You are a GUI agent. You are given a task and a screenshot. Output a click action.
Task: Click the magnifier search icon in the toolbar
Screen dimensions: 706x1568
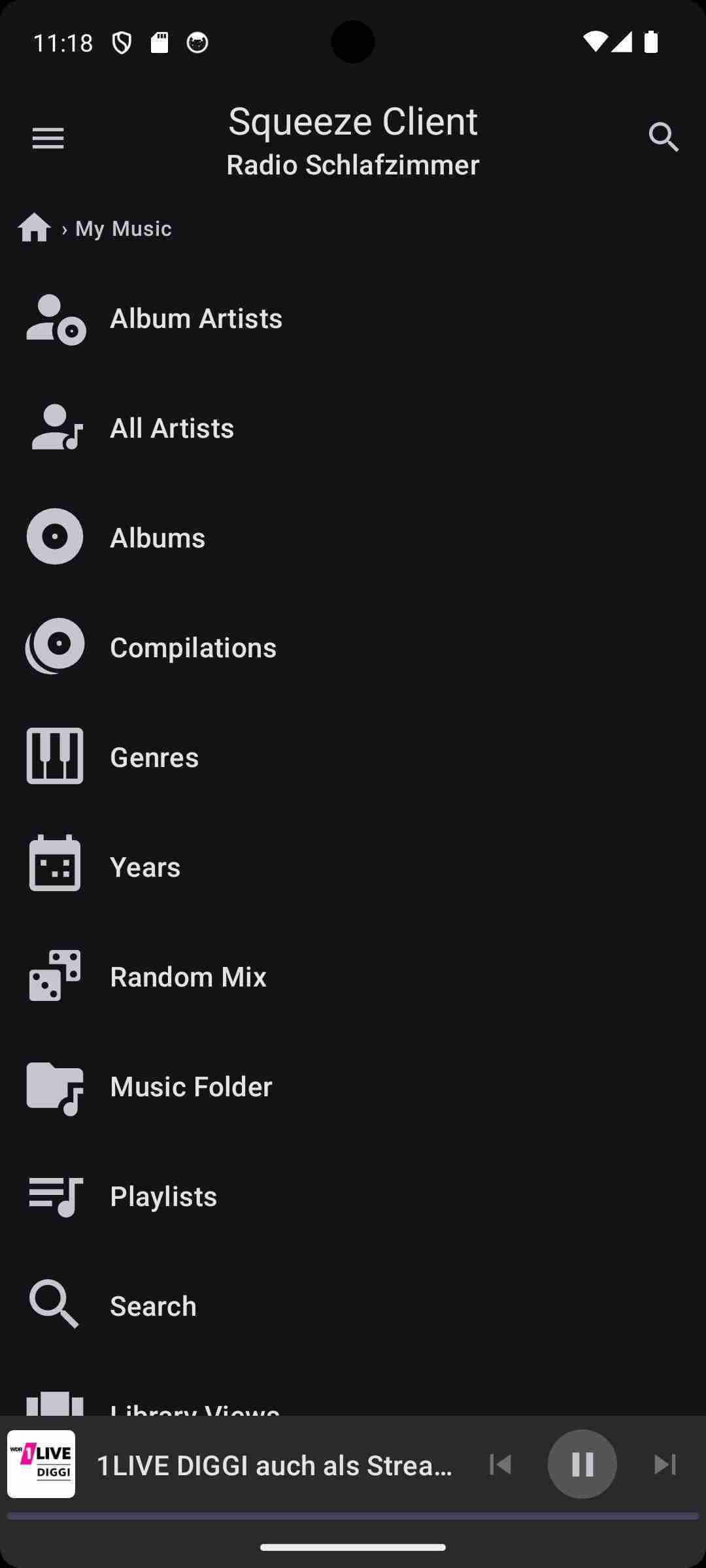664,137
